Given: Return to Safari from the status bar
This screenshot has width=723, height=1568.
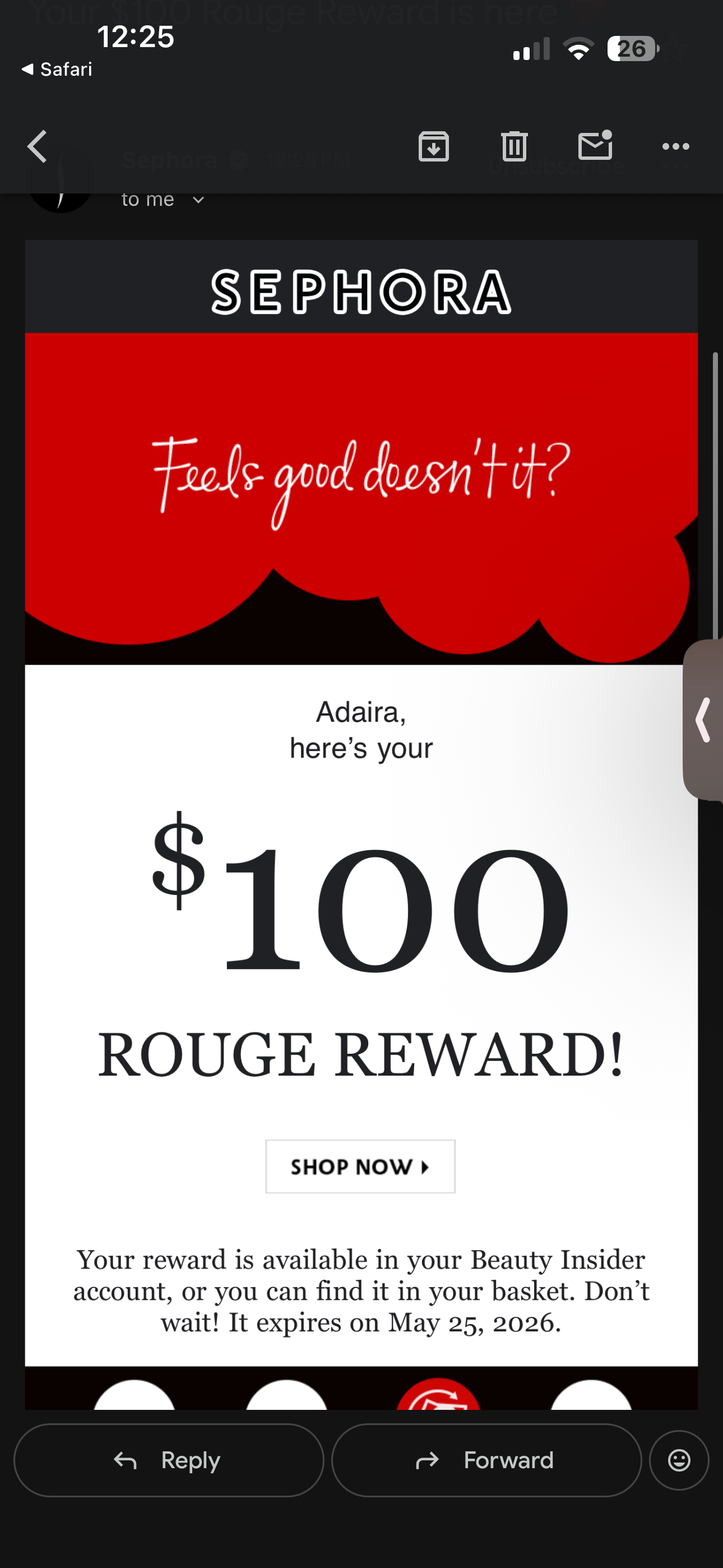Looking at the screenshot, I should pos(57,70).
